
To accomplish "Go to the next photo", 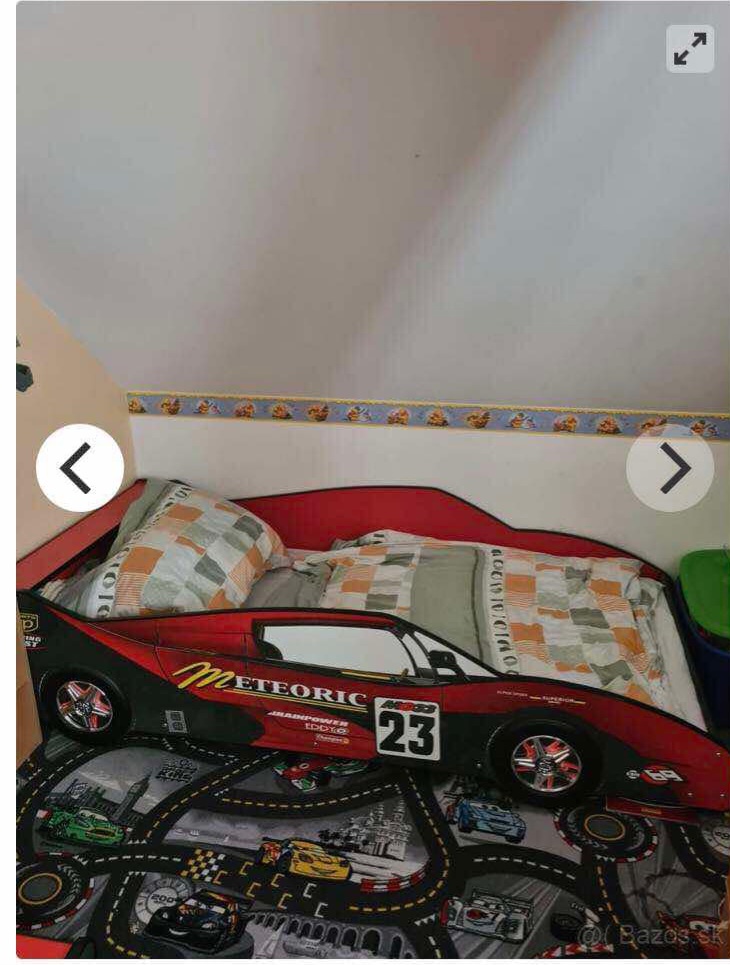I will click(670, 468).
